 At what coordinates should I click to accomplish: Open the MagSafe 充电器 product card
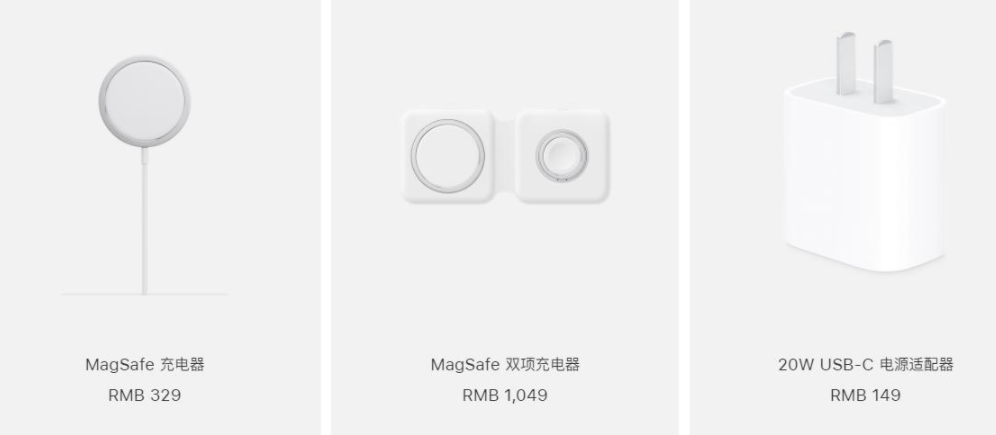point(145,364)
